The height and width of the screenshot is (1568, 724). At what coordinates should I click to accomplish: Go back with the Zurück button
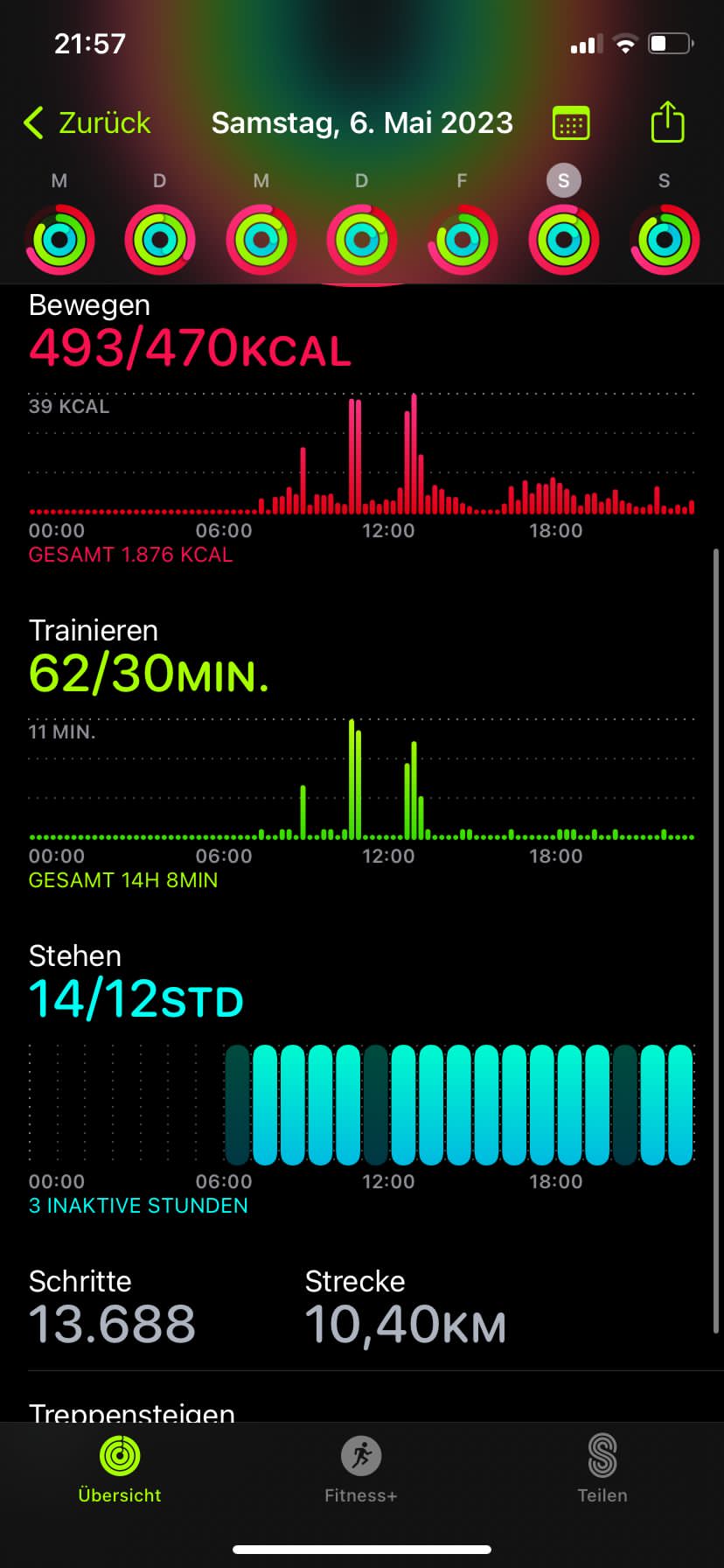click(x=87, y=123)
